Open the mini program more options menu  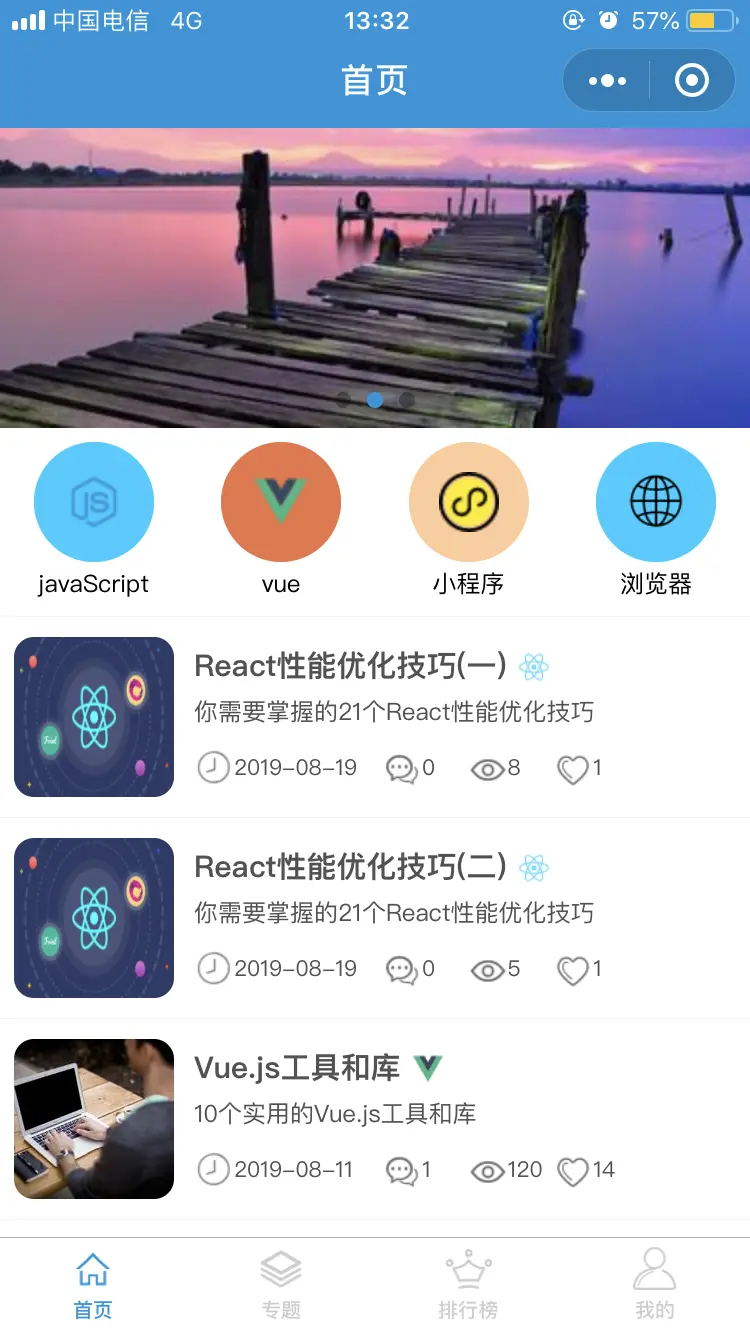pyautogui.click(x=608, y=80)
